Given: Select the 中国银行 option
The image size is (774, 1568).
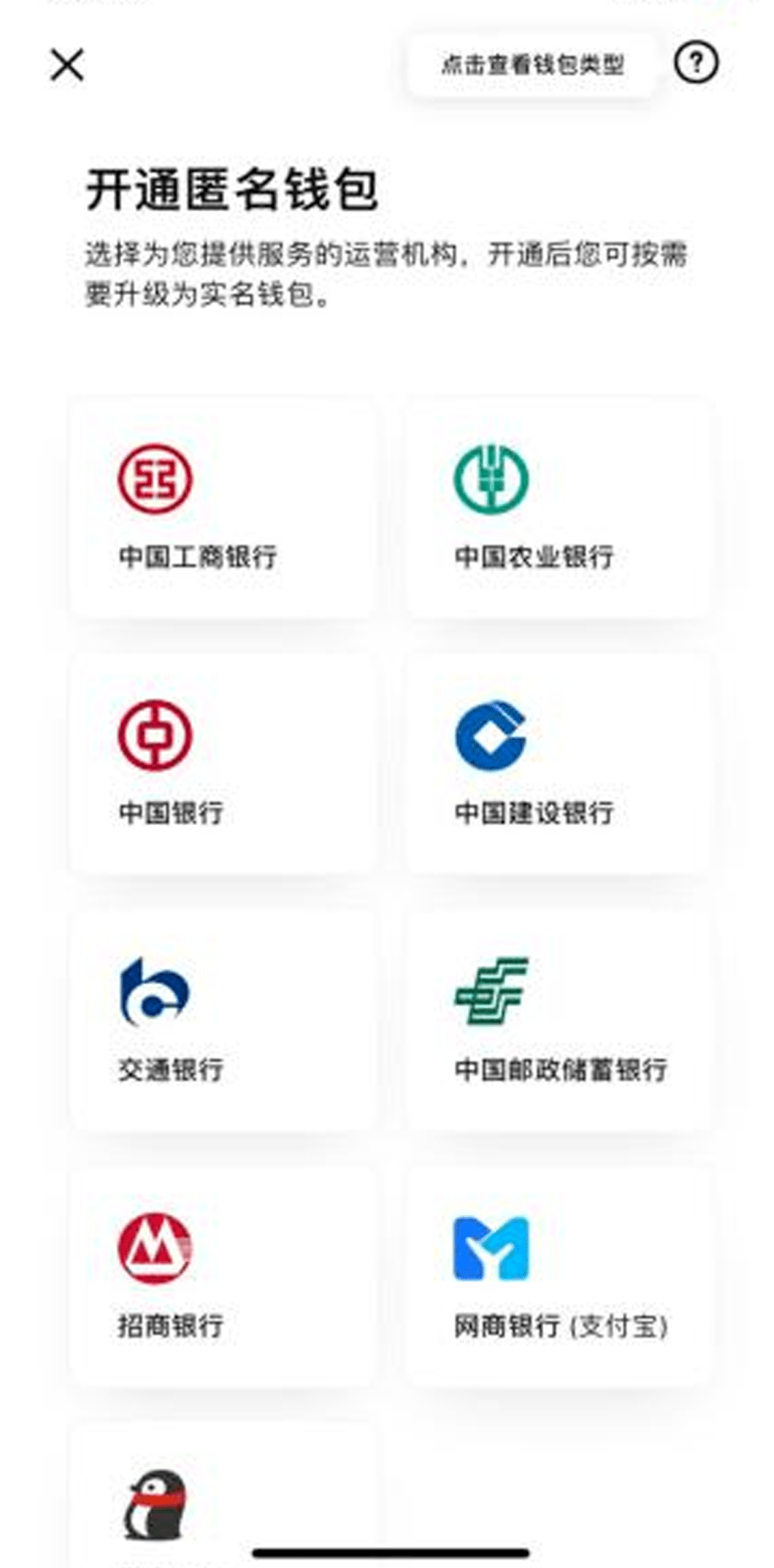Looking at the screenshot, I should pyautogui.click(x=222, y=763).
